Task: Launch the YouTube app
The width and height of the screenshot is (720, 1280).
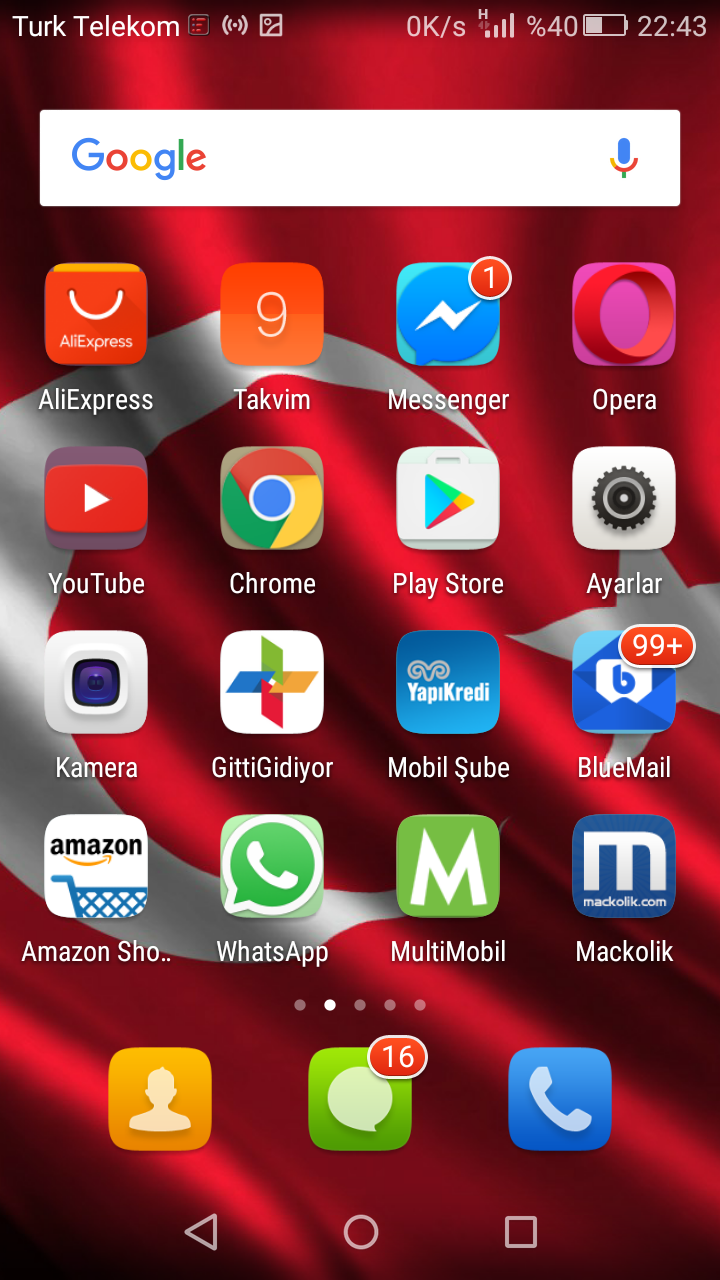Action: pyautogui.click(x=96, y=498)
